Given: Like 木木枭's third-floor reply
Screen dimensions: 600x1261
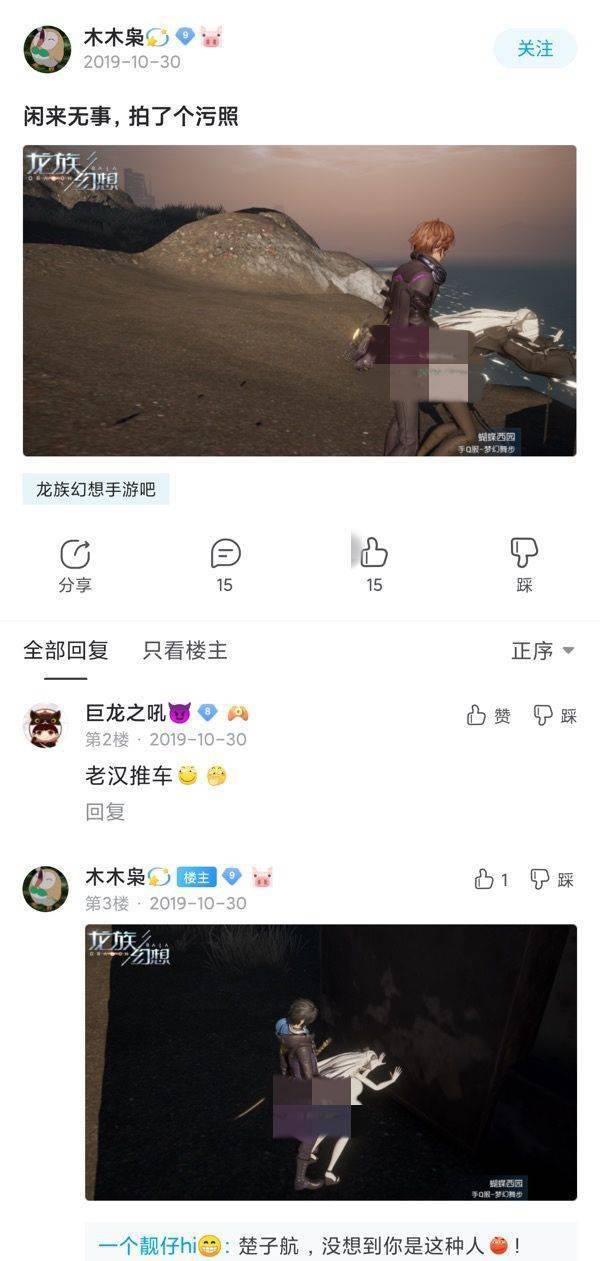Looking at the screenshot, I should coord(491,879).
